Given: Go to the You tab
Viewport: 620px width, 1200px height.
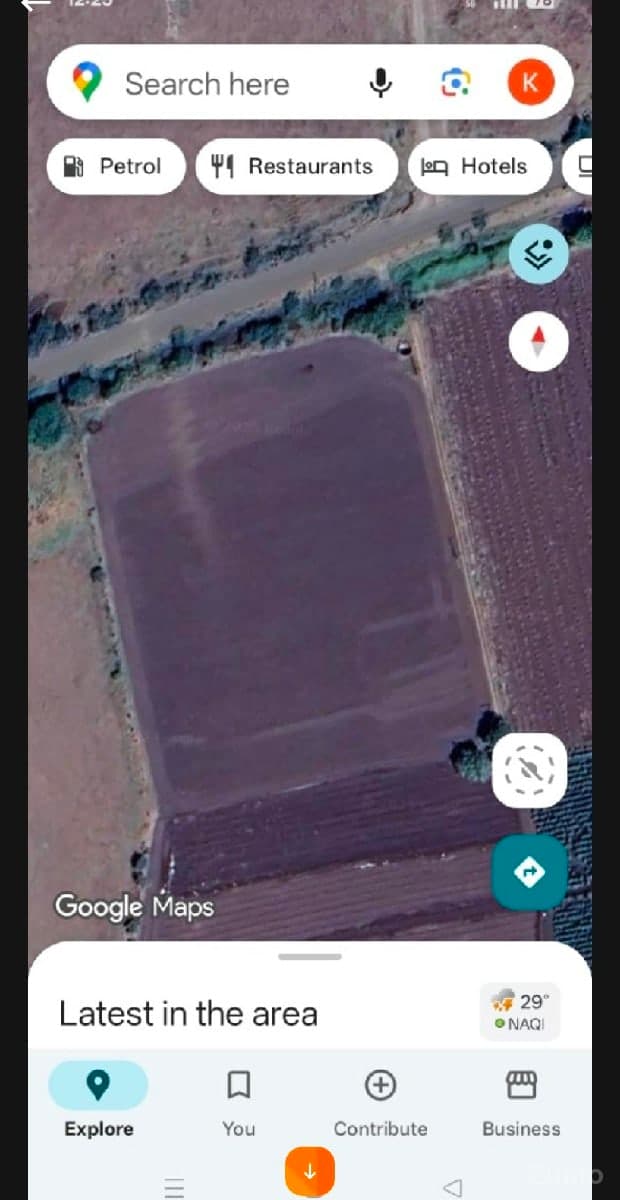Looking at the screenshot, I should coord(239,1098).
